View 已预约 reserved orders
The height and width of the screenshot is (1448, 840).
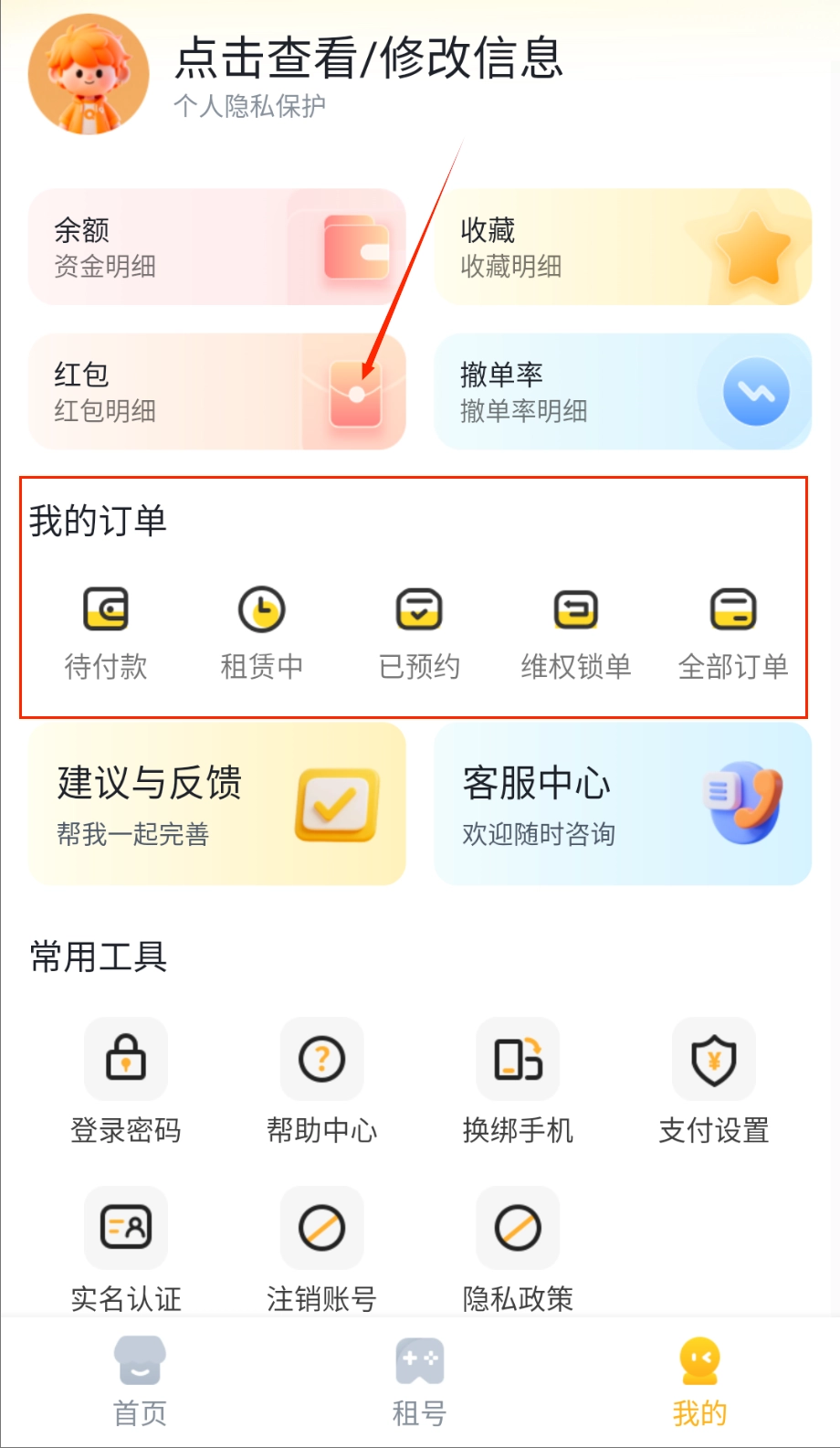pos(419,632)
